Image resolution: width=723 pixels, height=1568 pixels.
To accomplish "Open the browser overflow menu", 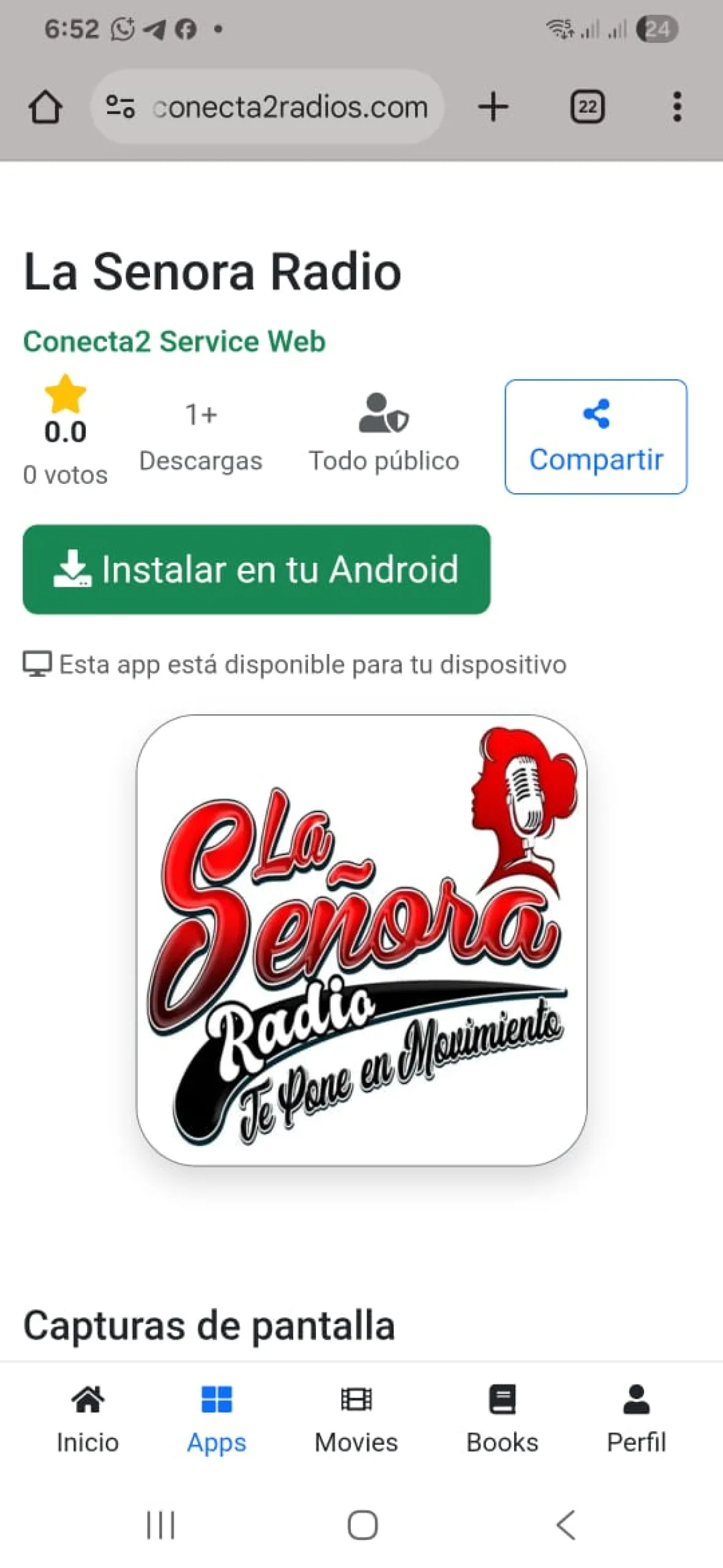I will [x=676, y=107].
